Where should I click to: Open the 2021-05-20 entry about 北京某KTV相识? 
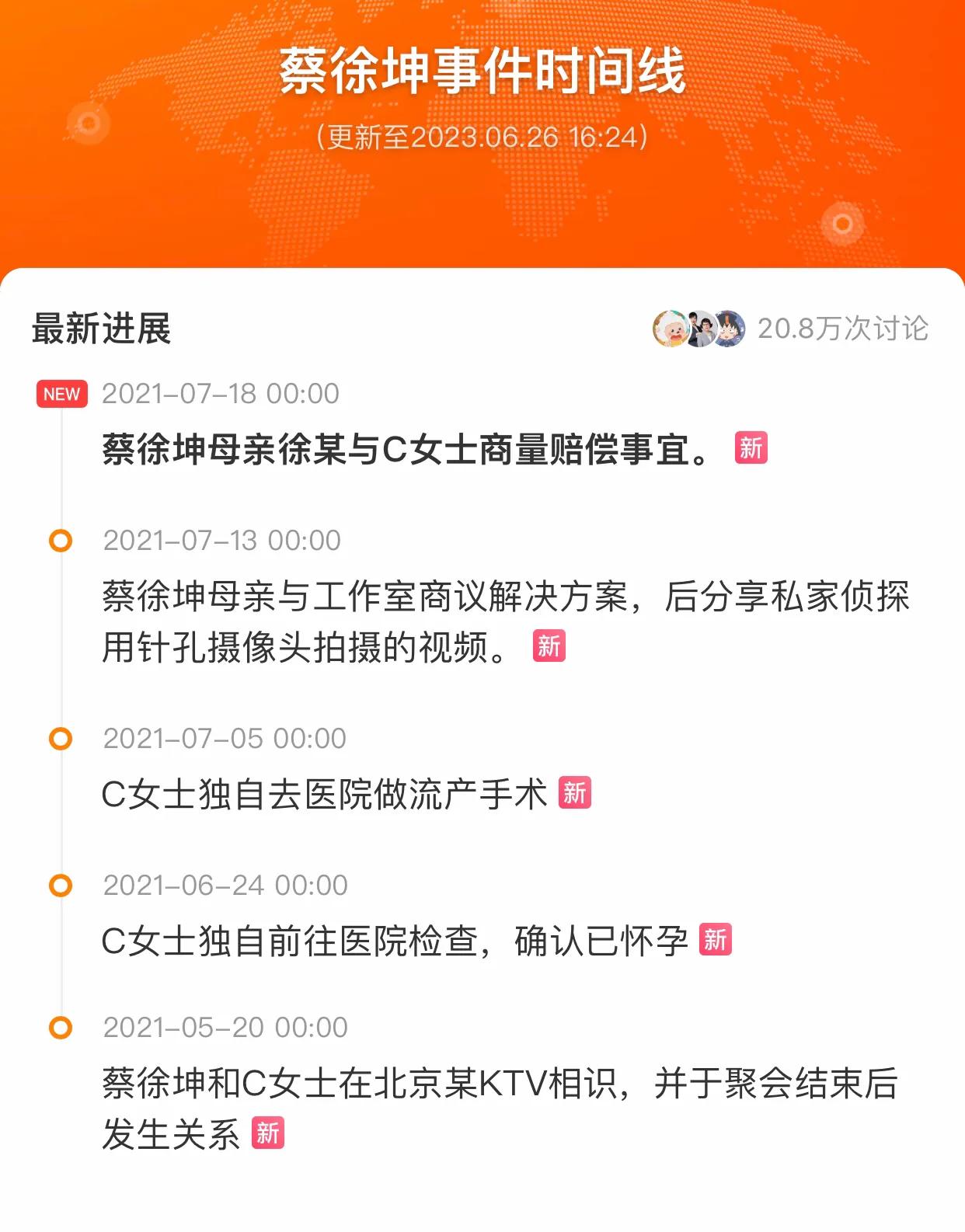(499, 1108)
